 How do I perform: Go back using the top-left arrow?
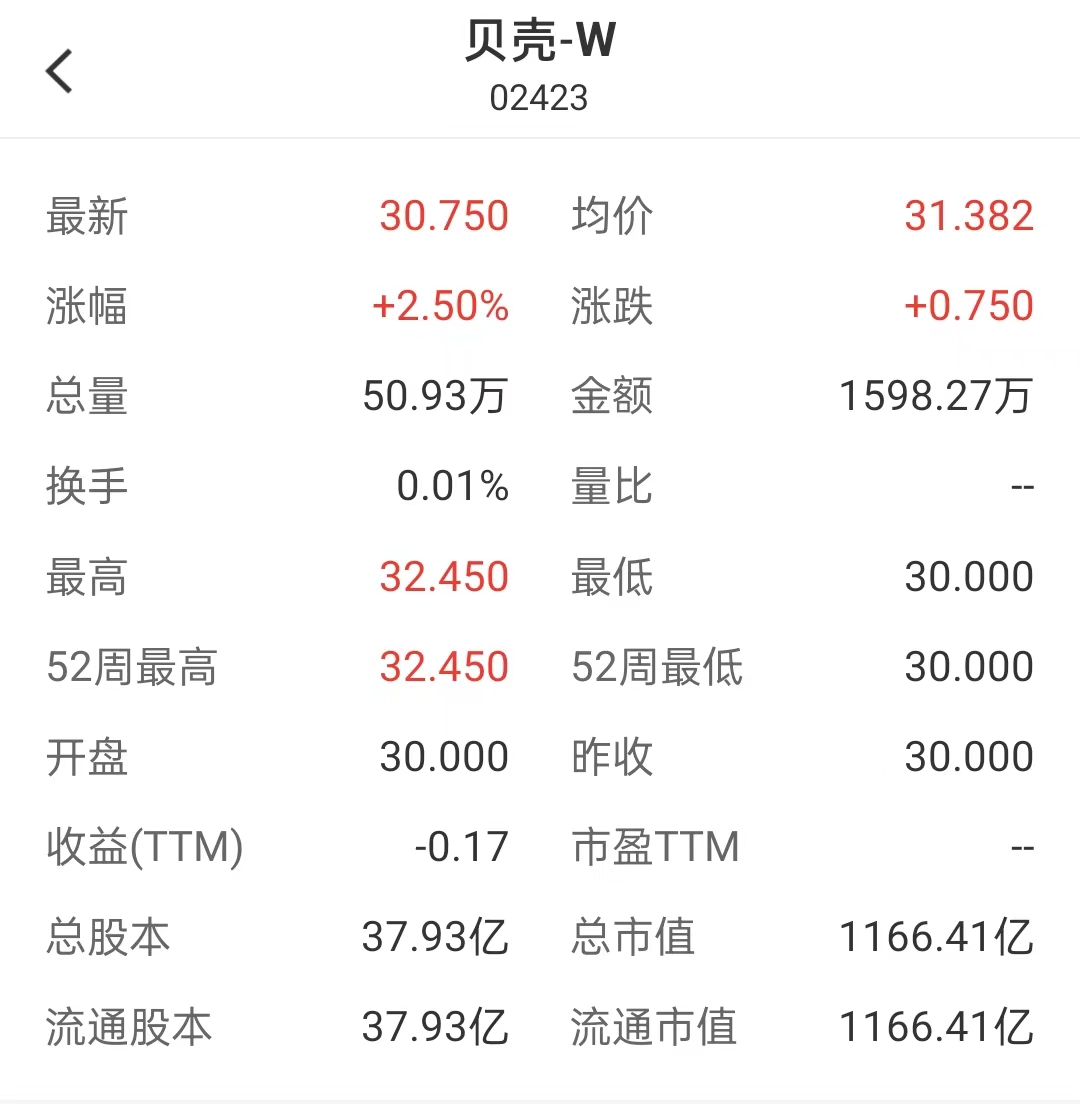[x=60, y=71]
